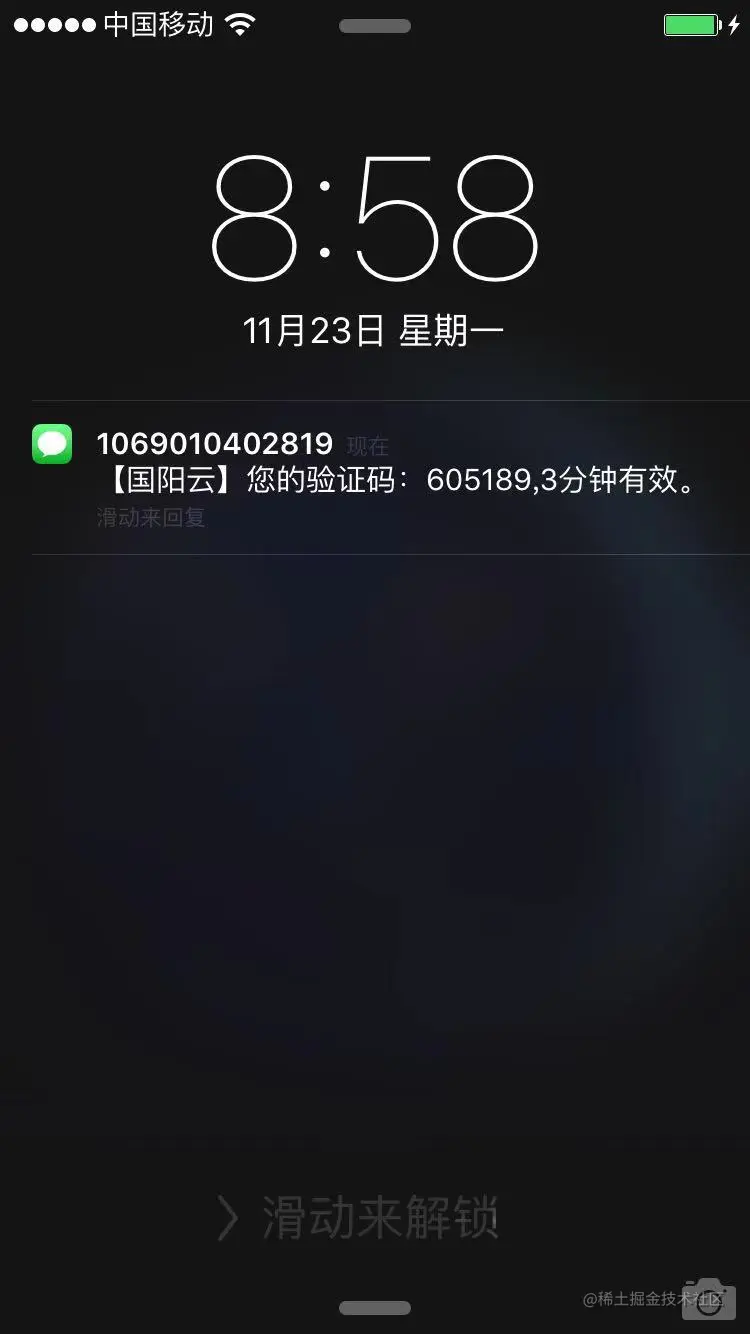Tap the camera shortcut icon
Viewport: 750px width, 1334px height.
(709, 1298)
